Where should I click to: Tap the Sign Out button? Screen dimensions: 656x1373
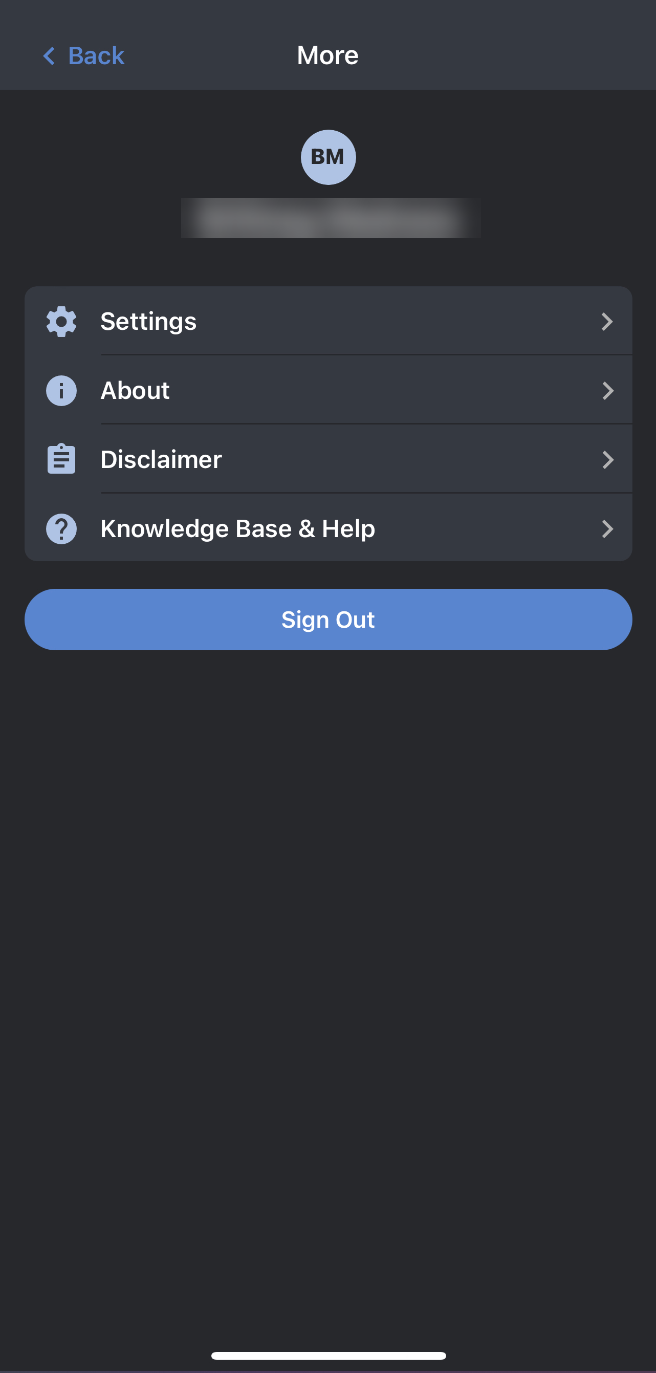(328, 620)
